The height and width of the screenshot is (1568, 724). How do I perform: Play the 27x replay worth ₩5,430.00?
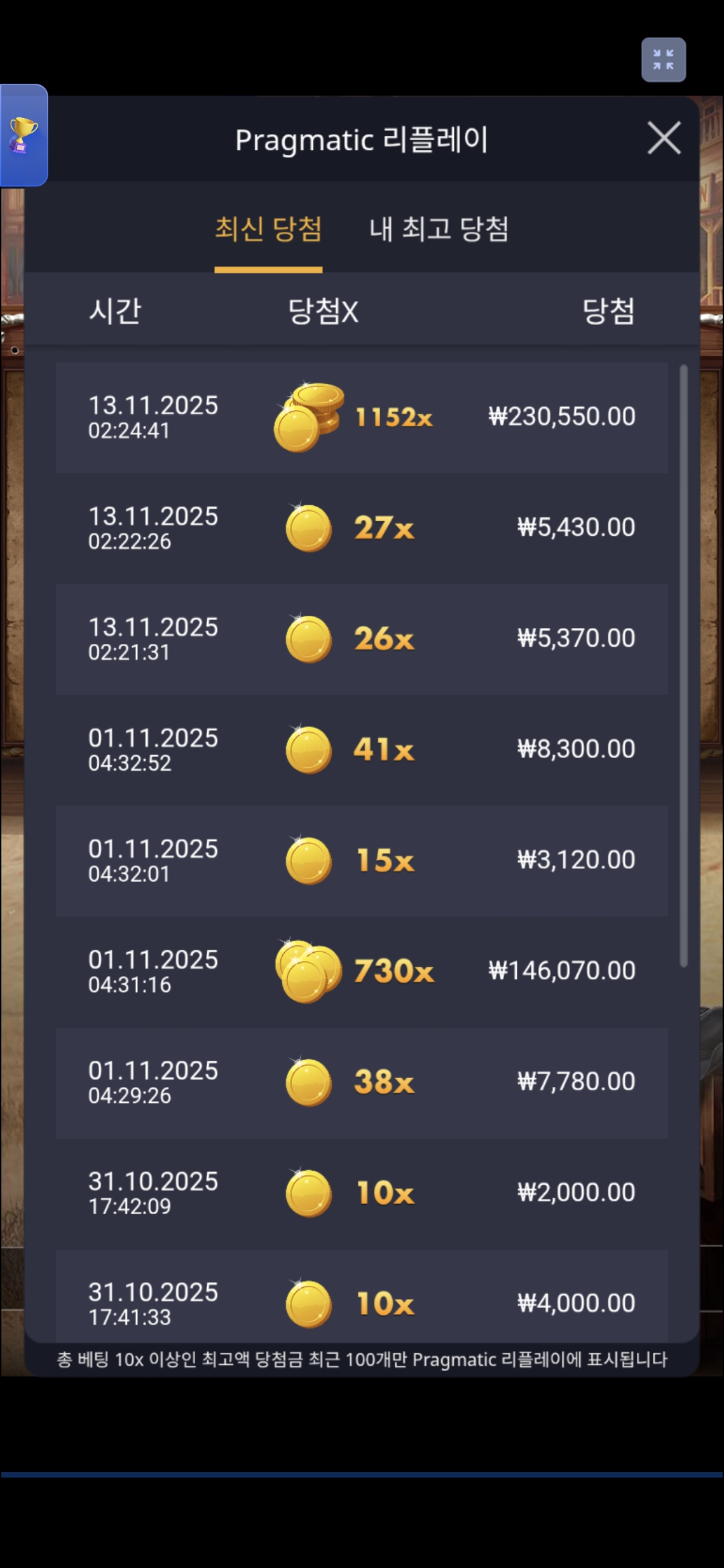tap(362, 528)
